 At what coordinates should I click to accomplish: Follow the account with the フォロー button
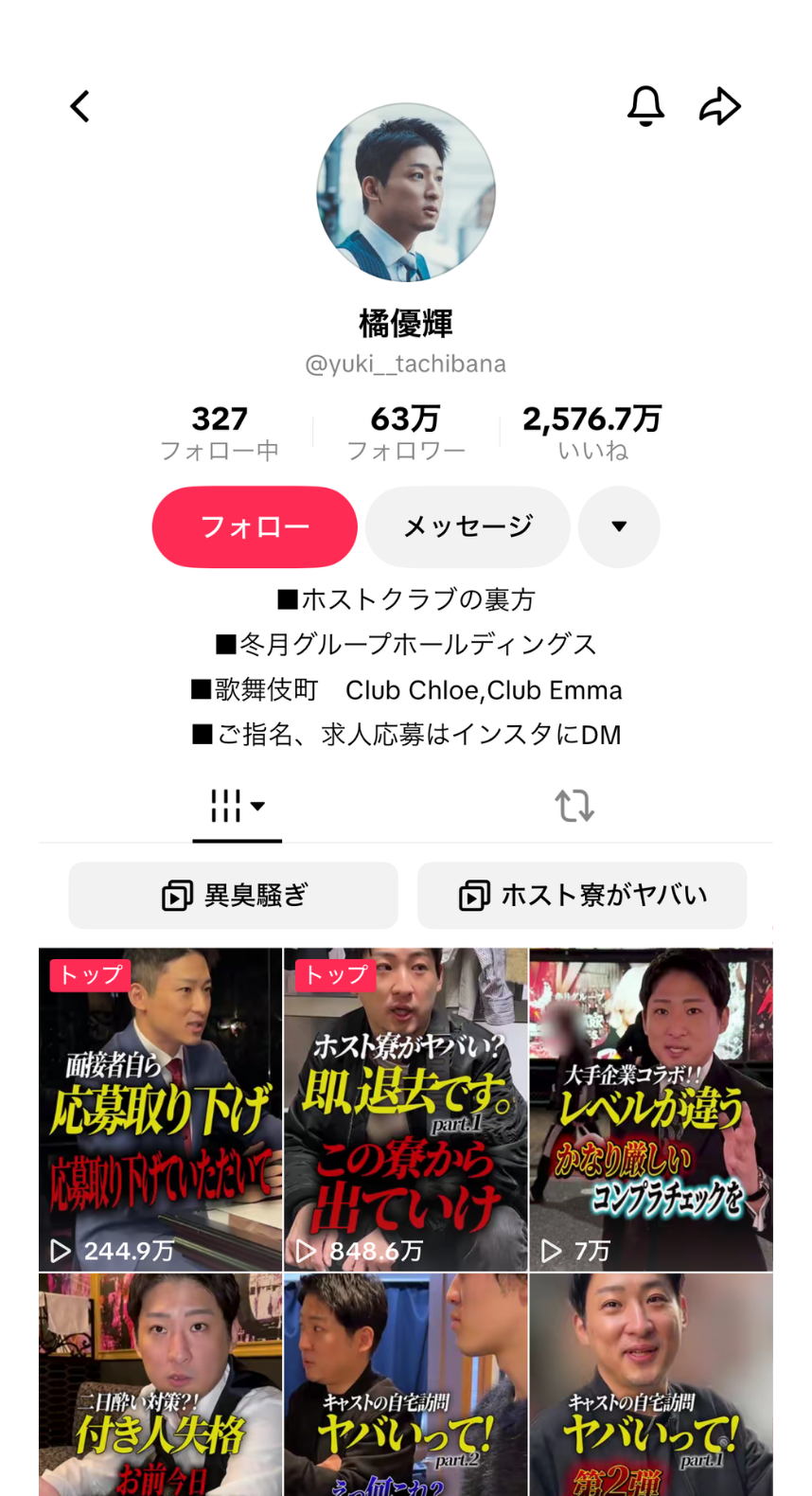[x=255, y=527]
